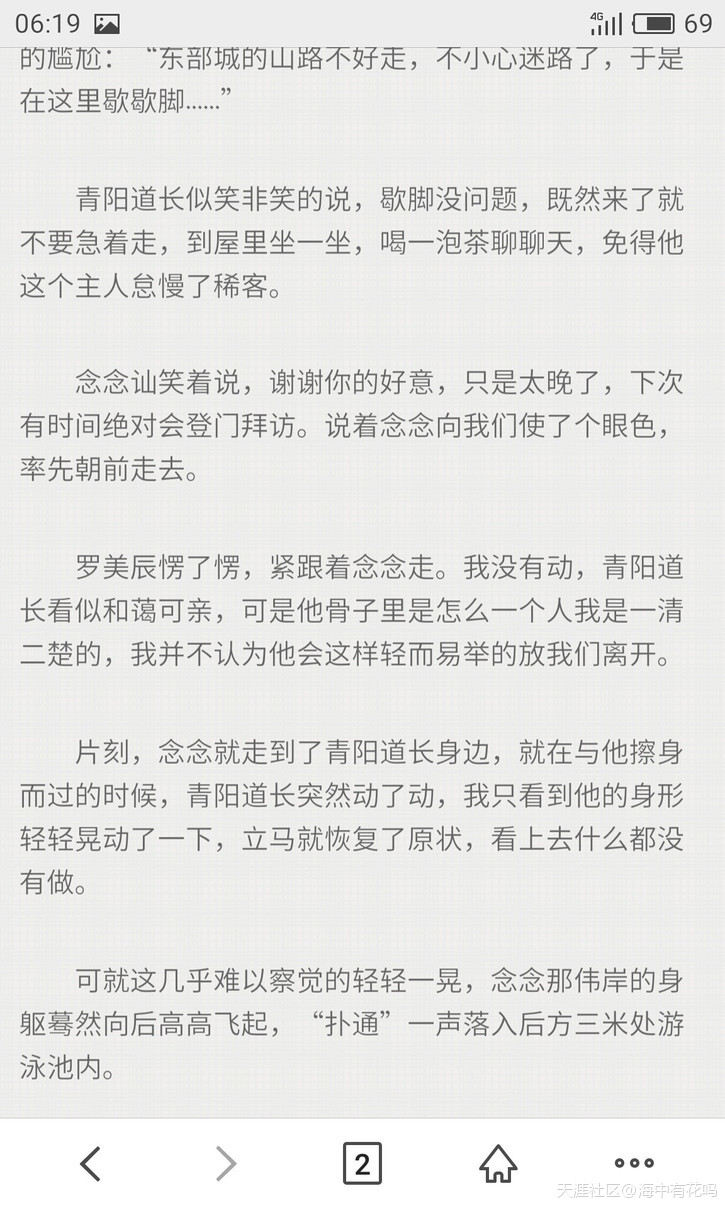This screenshot has height=1208, width=725.
Task: Go back to the previous page
Action: (x=91, y=1163)
